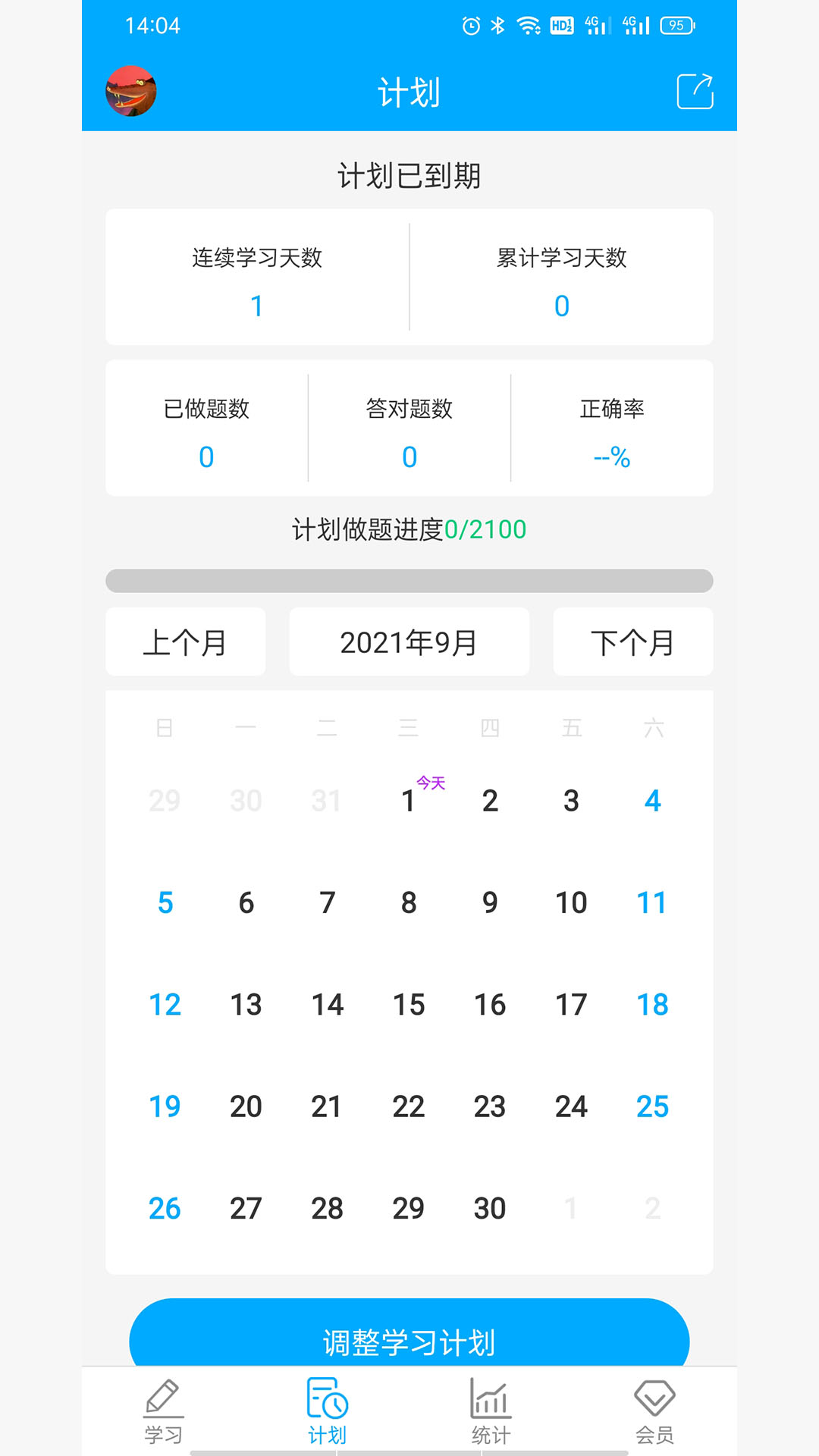Select today's date September 1
This screenshot has height=1456, width=819.
pos(409,800)
